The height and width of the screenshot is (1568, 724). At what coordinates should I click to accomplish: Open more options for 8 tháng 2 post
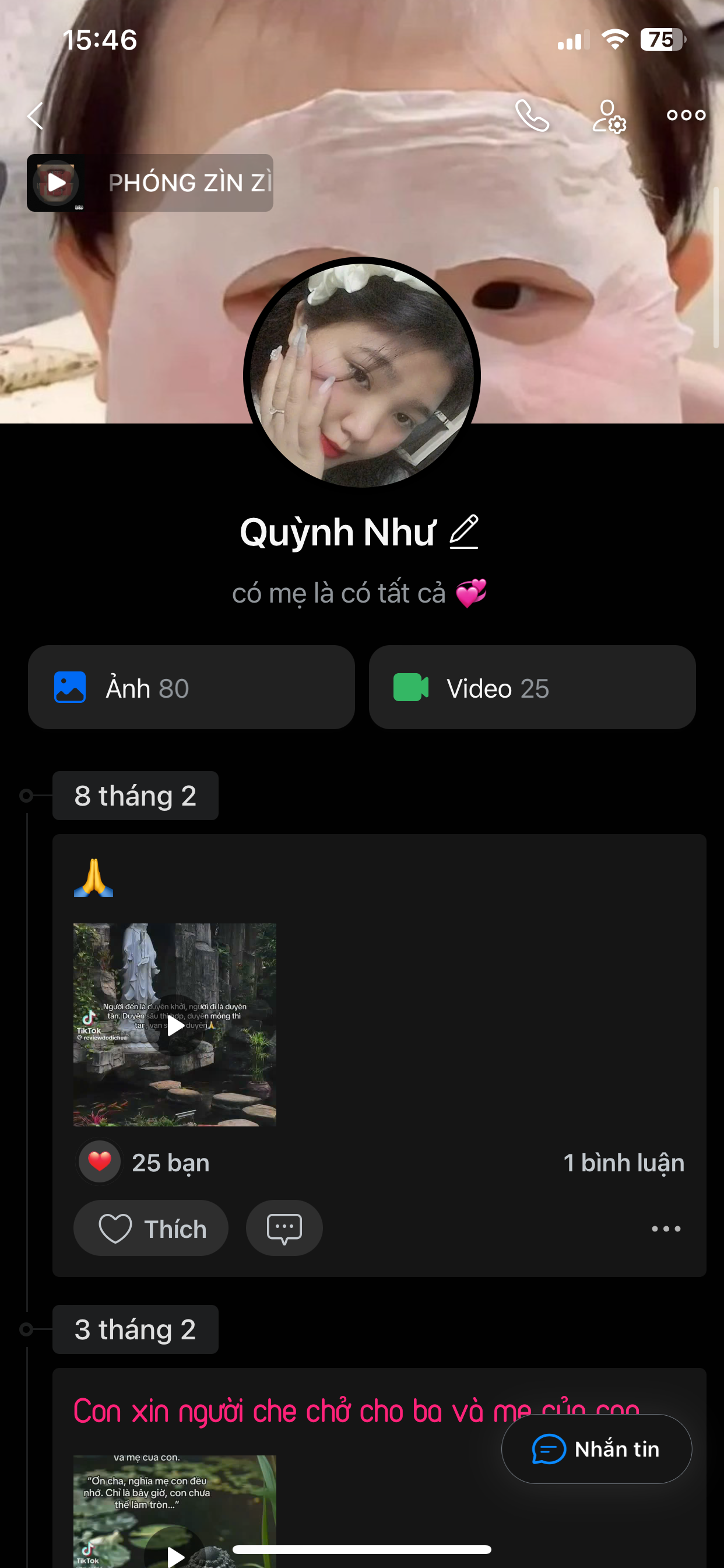(666, 1228)
